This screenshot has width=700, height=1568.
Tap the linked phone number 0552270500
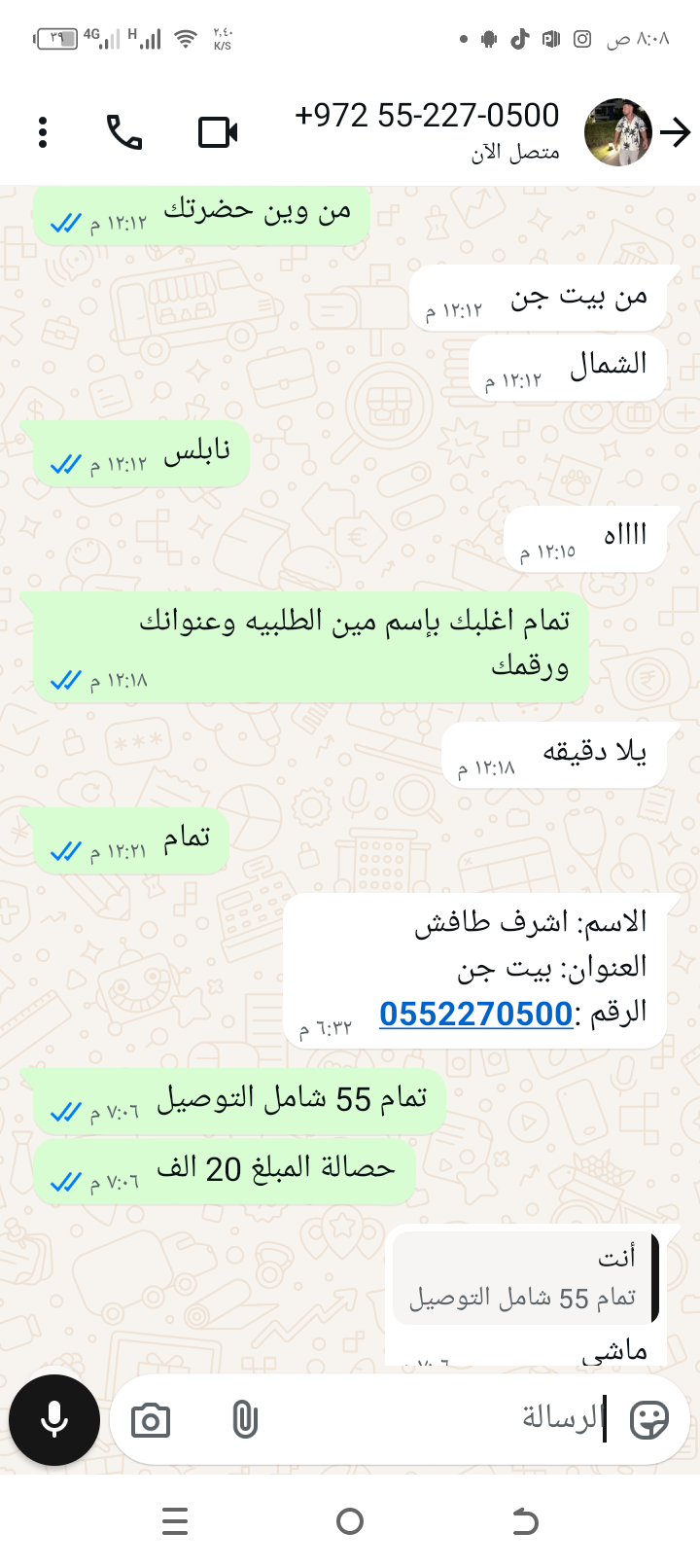coord(475,1015)
